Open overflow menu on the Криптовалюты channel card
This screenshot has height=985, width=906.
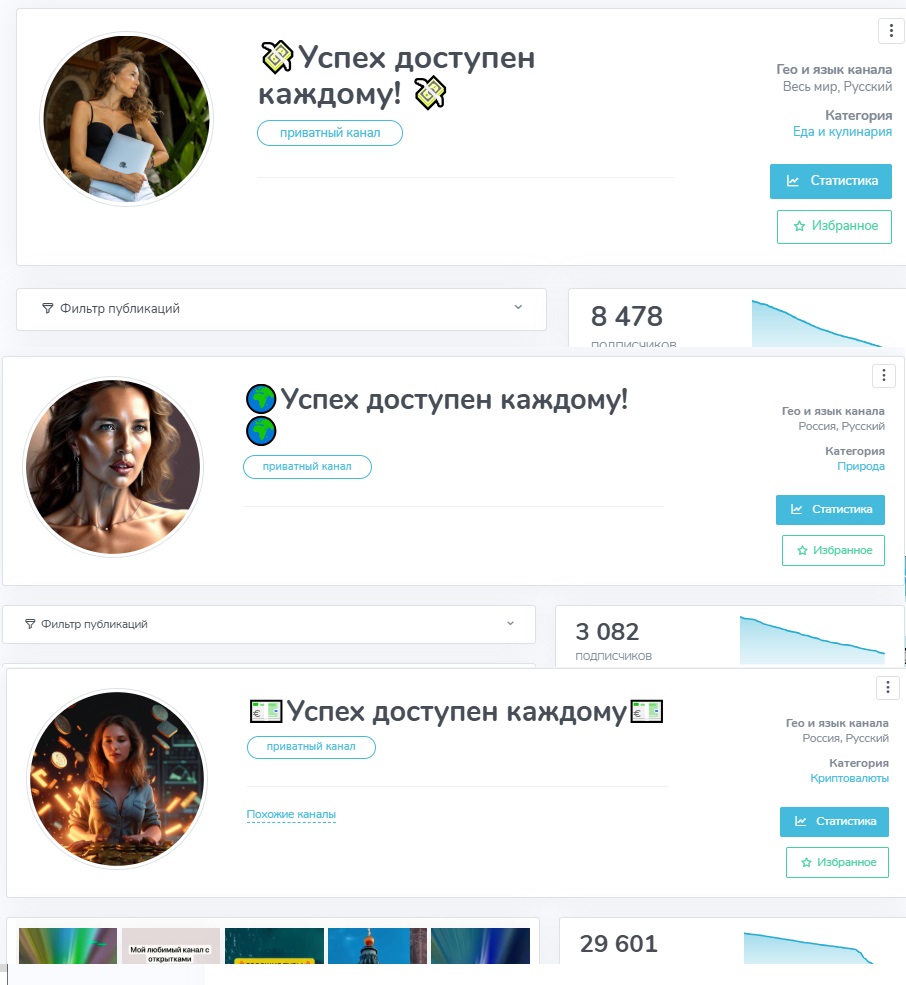(887, 688)
